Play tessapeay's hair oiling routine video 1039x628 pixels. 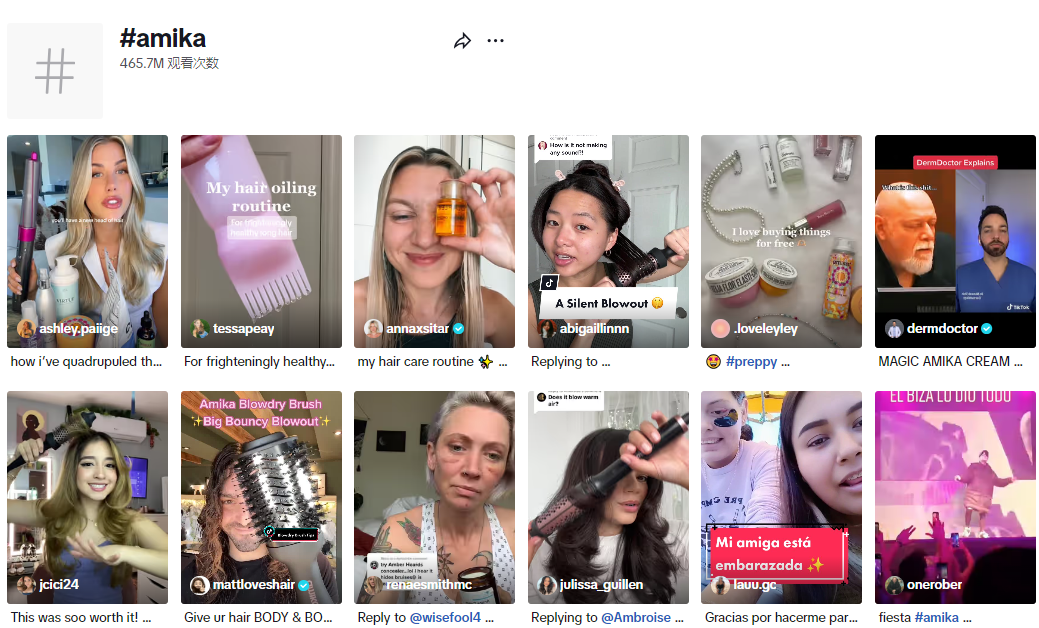(x=261, y=240)
